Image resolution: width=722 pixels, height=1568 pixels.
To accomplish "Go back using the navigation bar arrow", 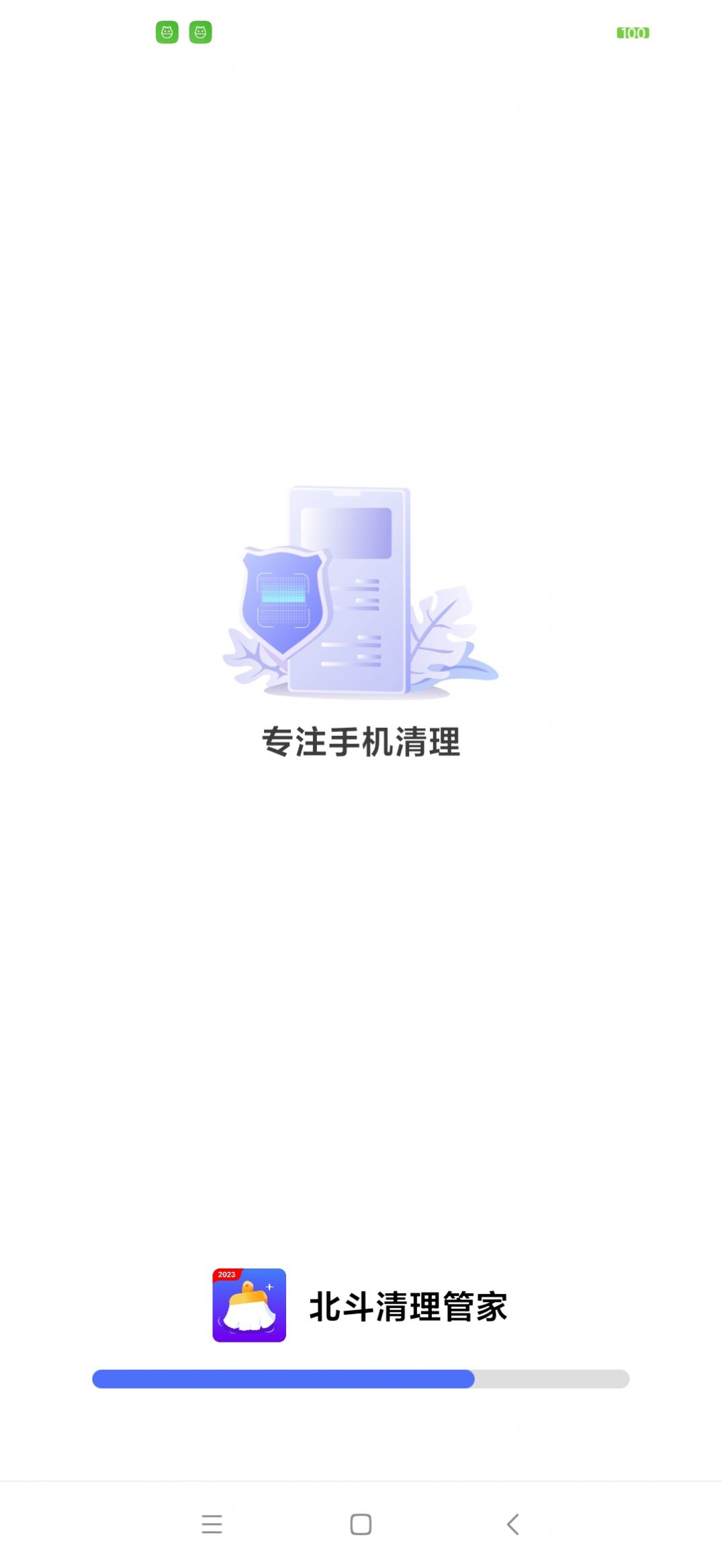I will pyautogui.click(x=512, y=1524).
